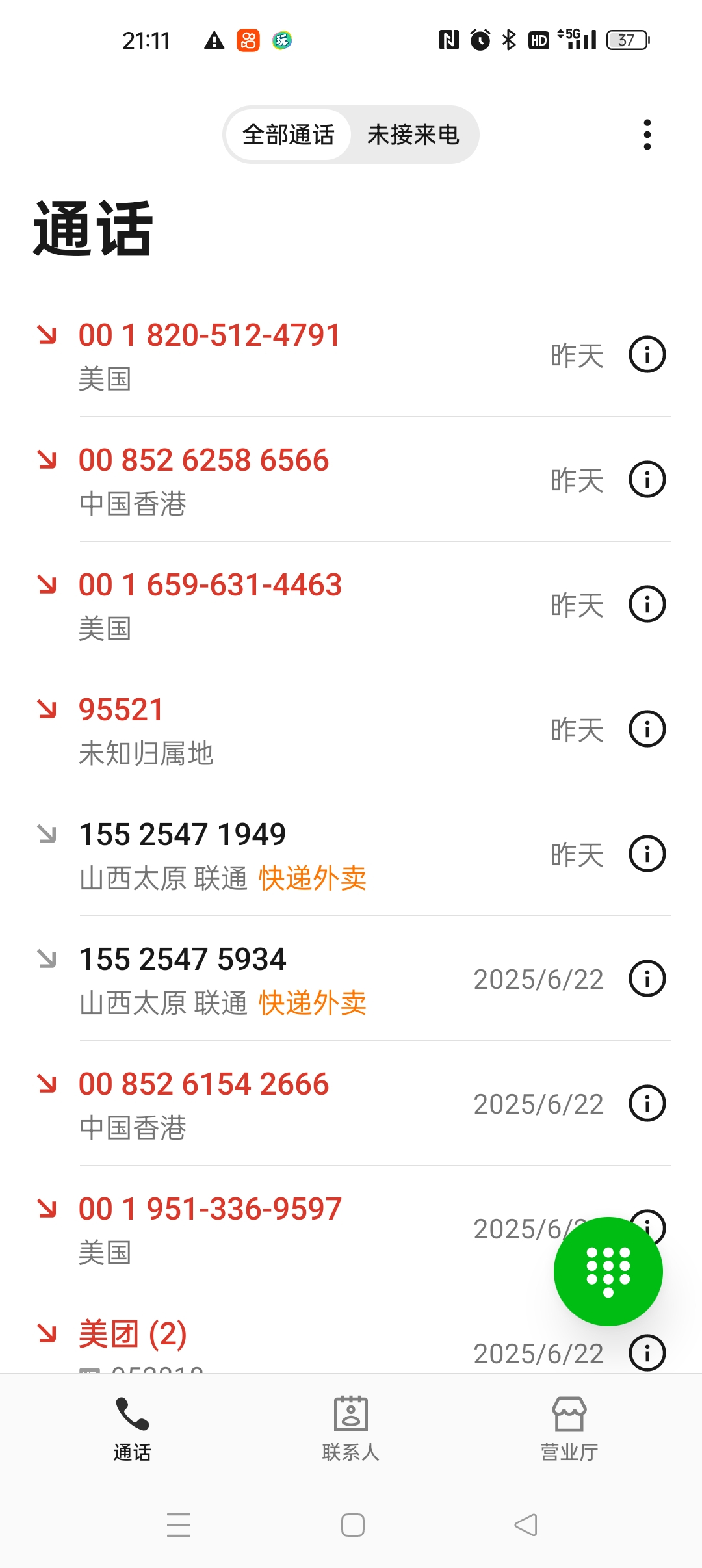Viewport: 702px width, 1568px height.
Task: Open the green dial pad button
Action: pos(608,1271)
